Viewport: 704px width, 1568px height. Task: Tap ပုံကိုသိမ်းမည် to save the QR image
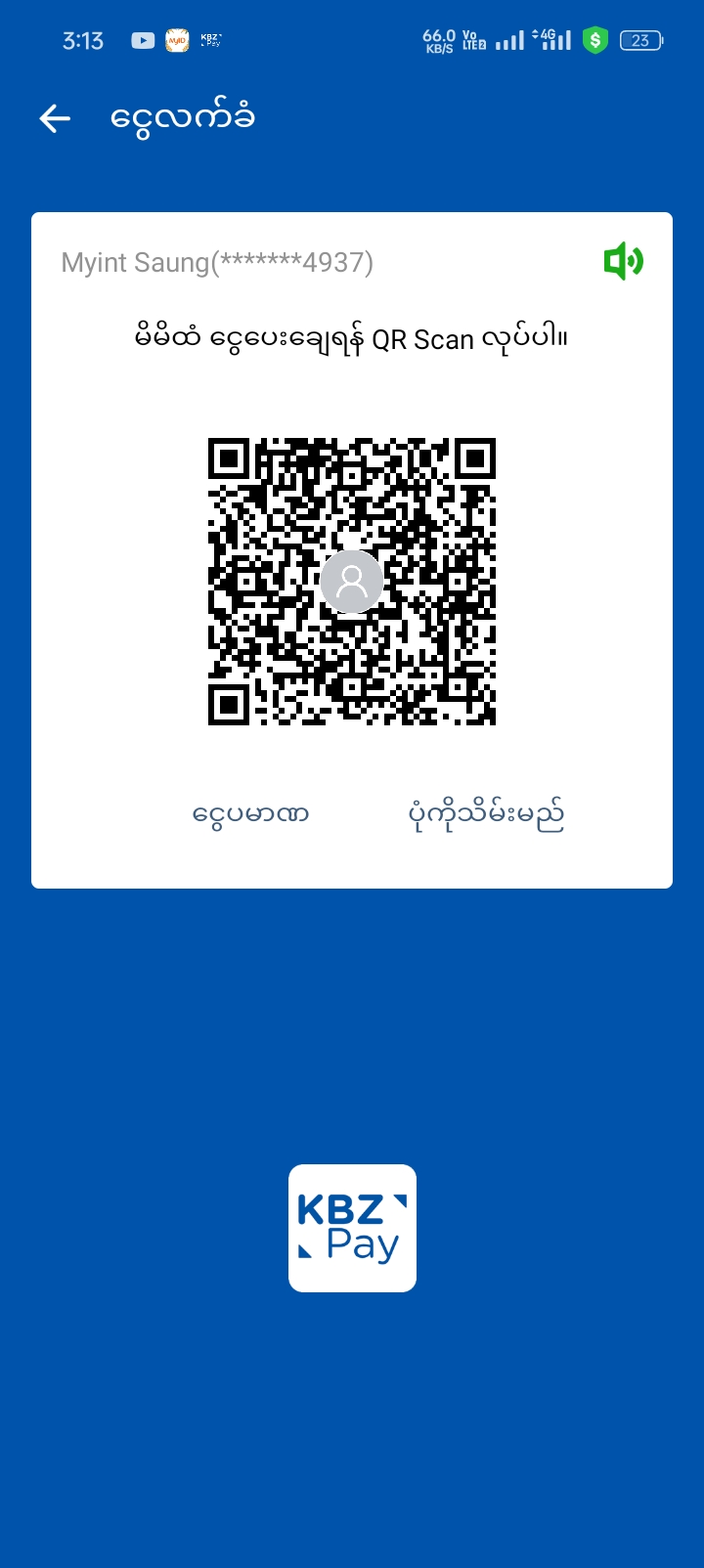(x=486, y=814)
